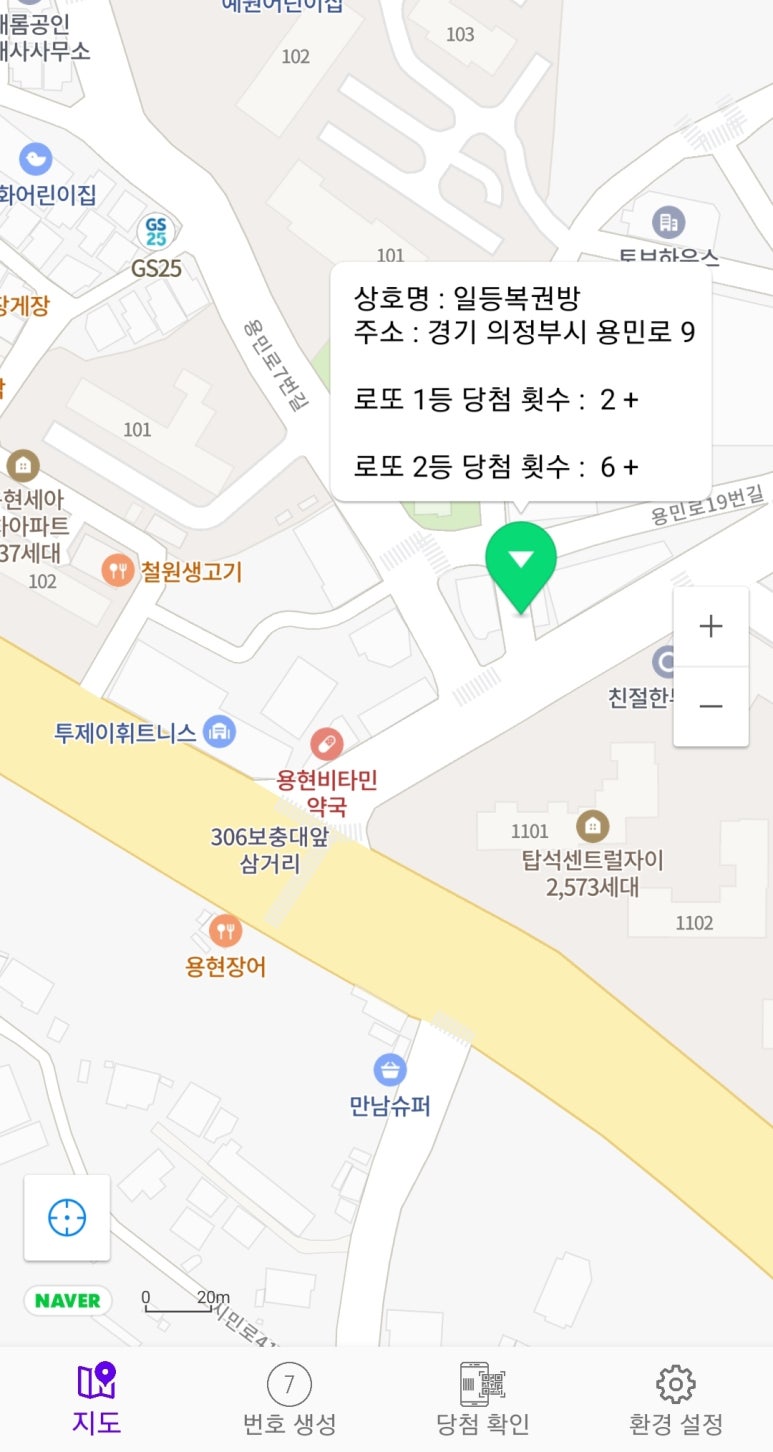Zoom in on the map
773x1452 pixels.
click(711, 627)
